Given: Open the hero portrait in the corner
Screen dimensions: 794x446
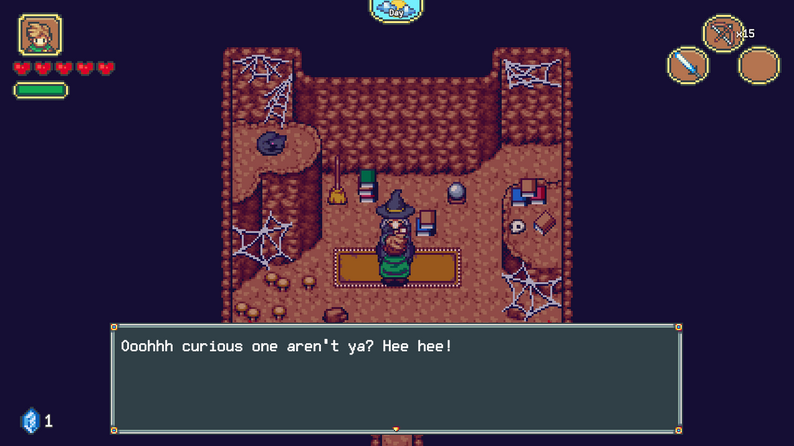Looking at the screenshot, I should click(40, 35).
